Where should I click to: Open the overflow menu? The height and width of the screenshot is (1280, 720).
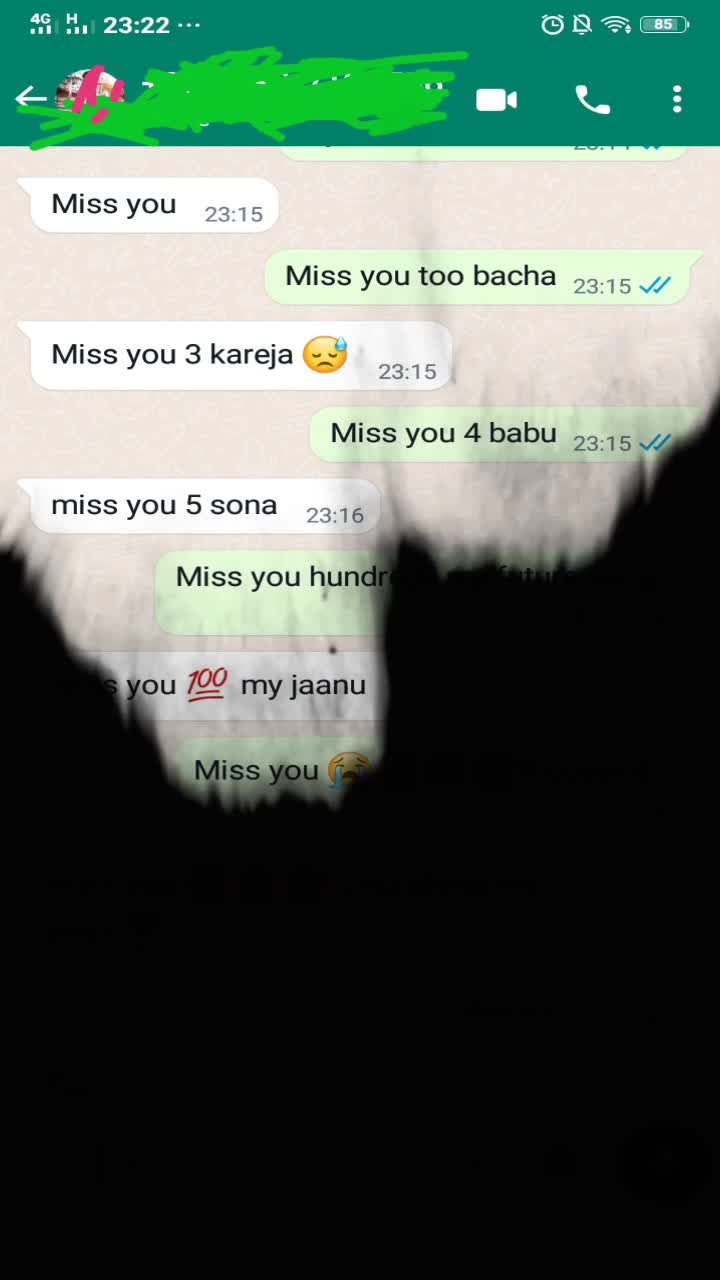677,99
